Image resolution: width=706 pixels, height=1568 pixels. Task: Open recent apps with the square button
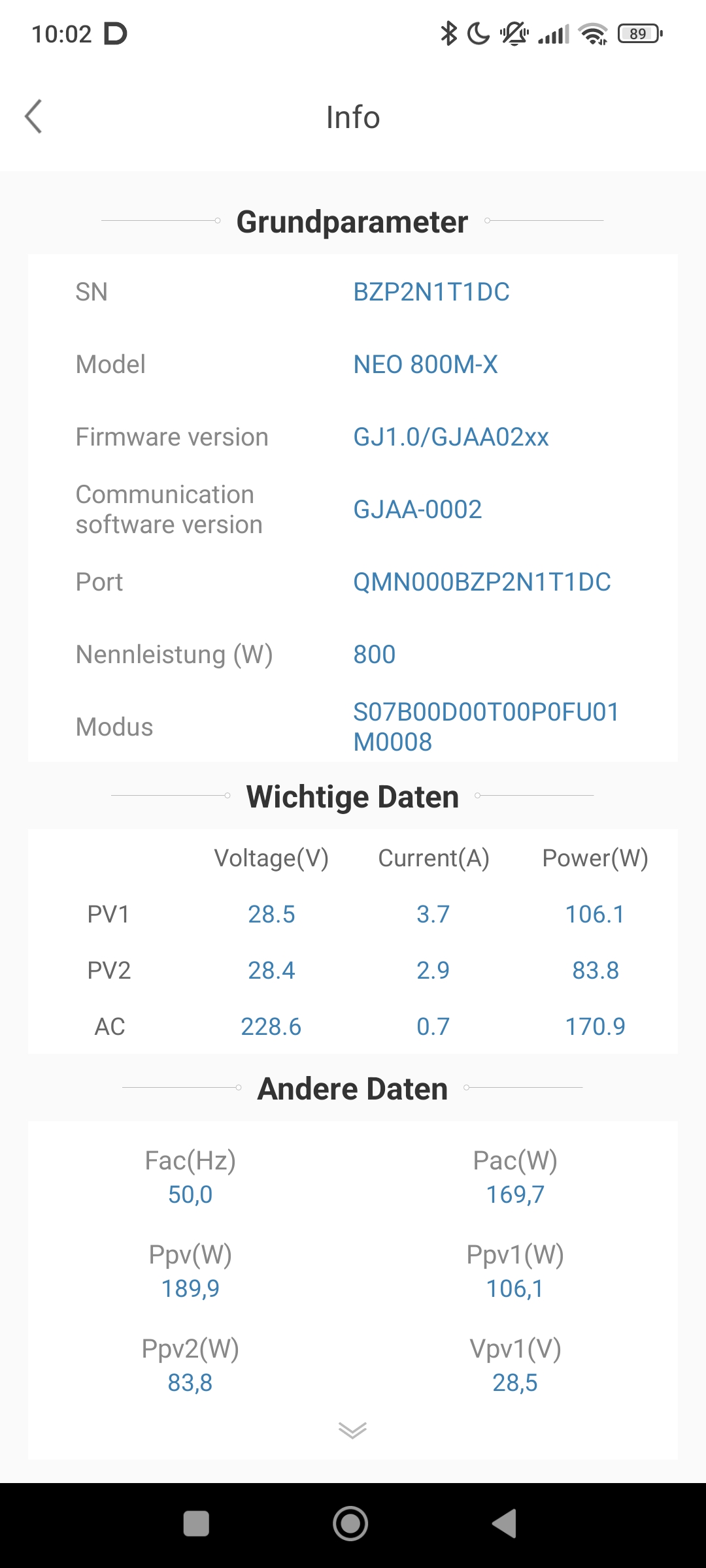(196, 1524)
